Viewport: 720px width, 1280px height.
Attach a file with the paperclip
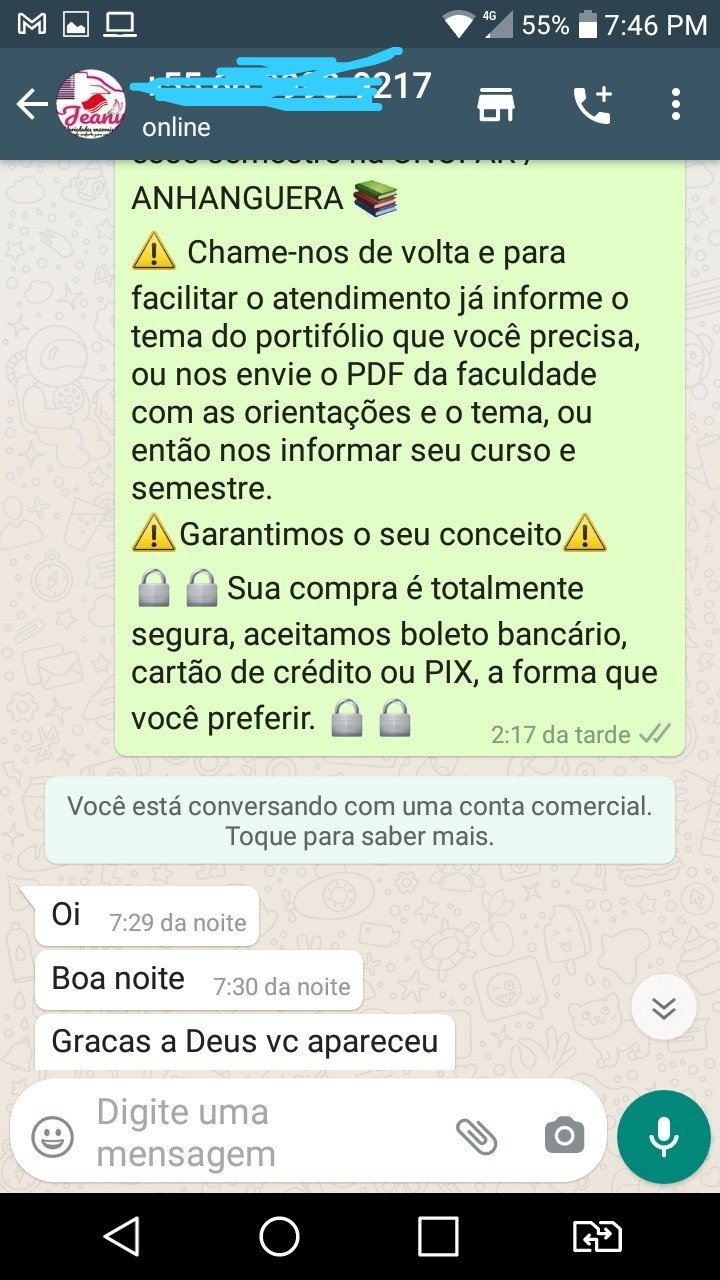(x=477, y=1135)
